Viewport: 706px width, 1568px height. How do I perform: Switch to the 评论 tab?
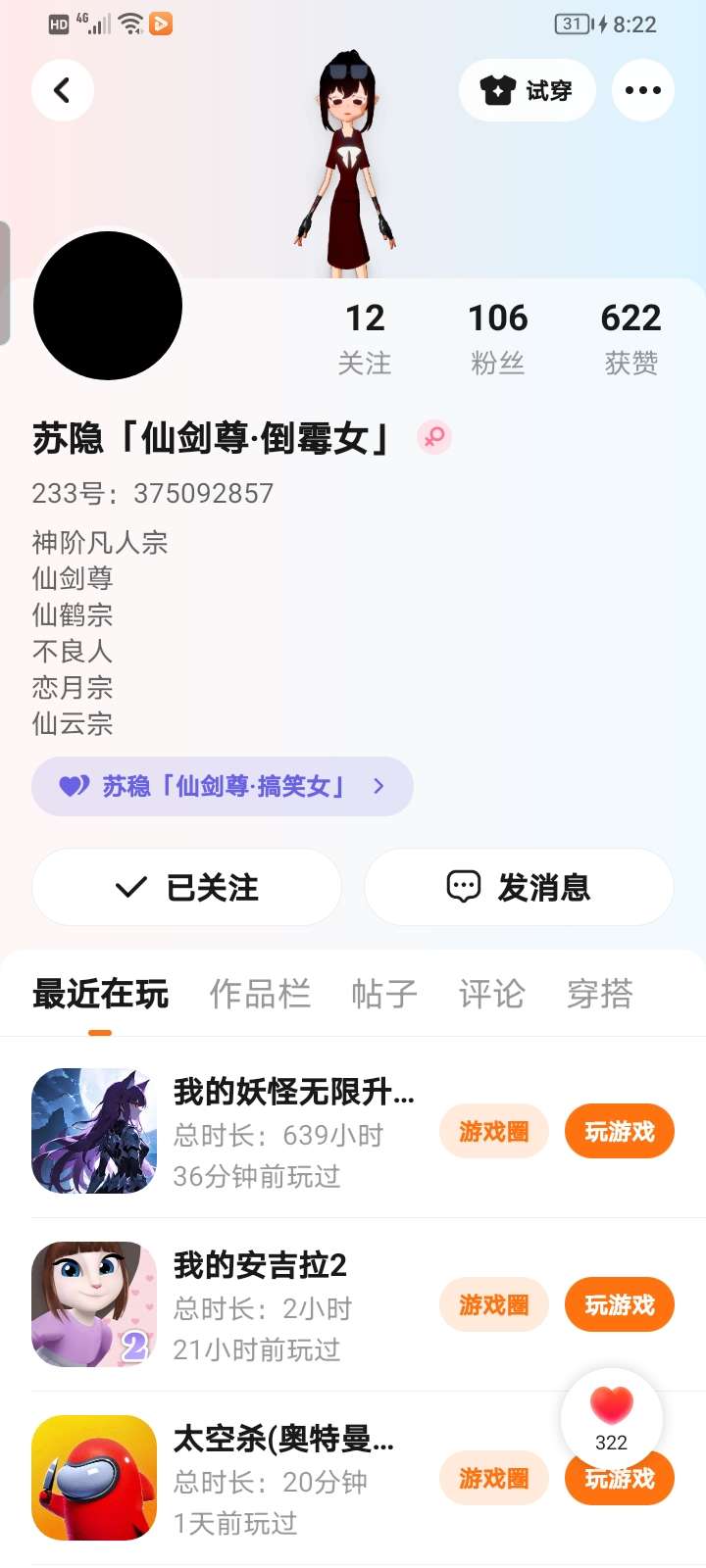[x=491, y=994]
